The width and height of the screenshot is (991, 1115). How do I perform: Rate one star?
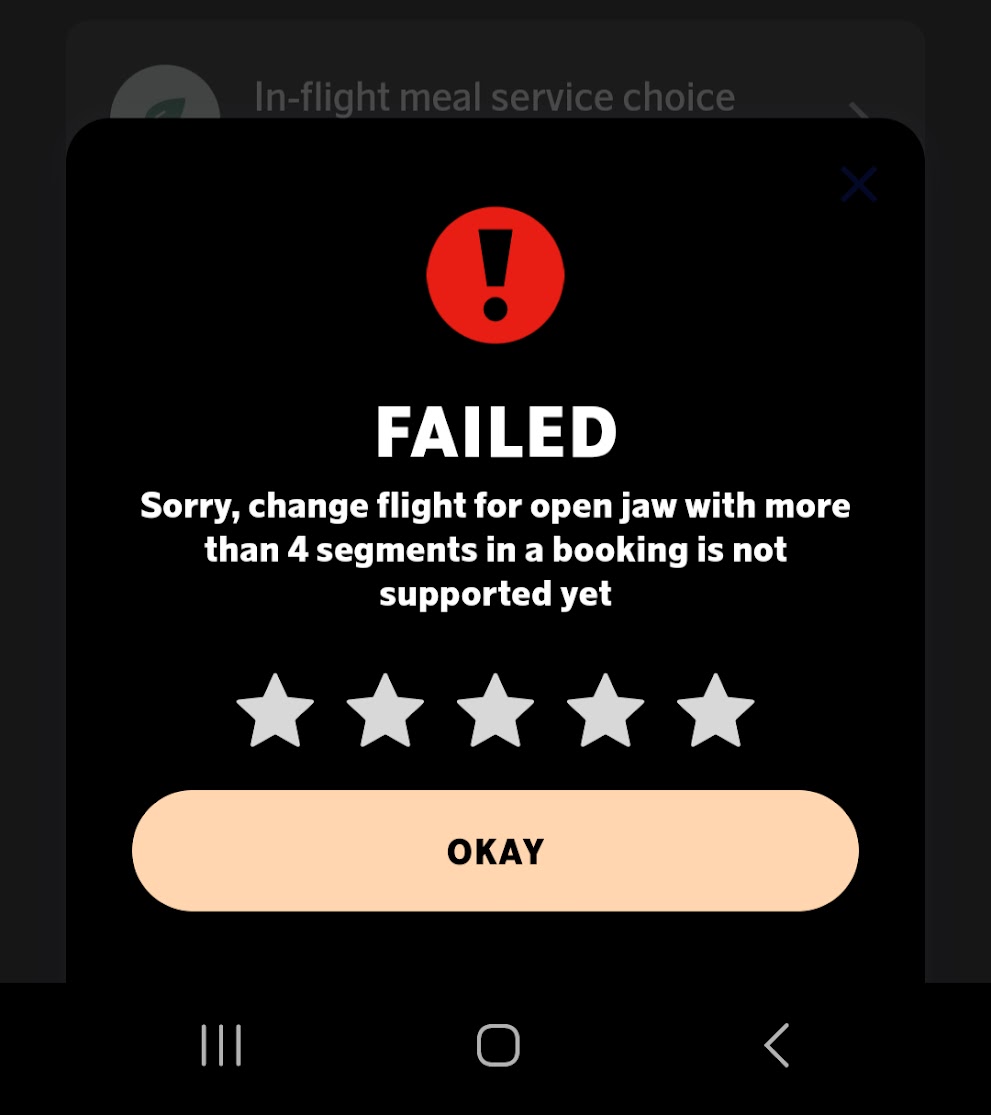(x=275, y=711)
